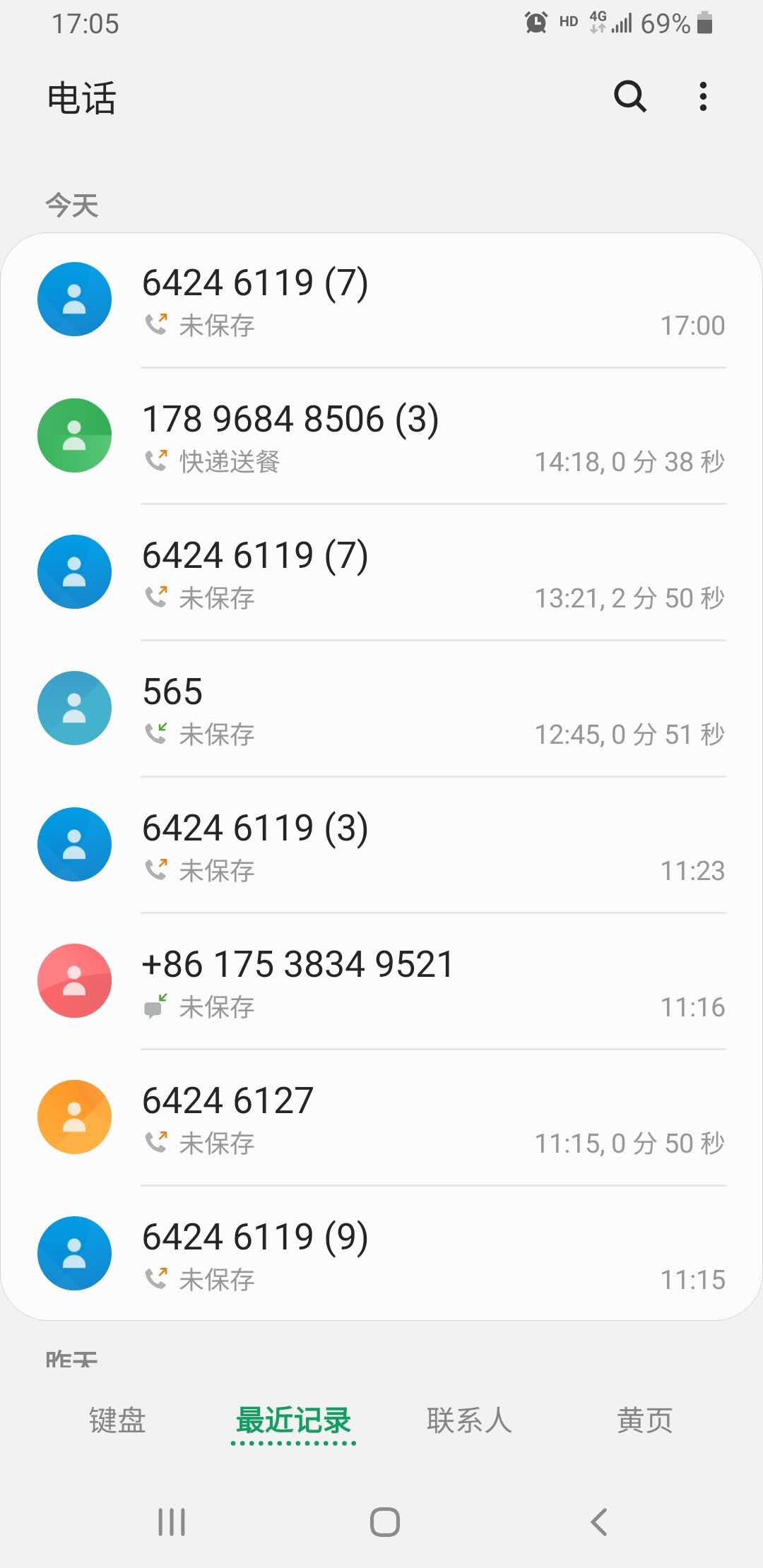Switch to the 联系人 tab

pyautogui.click(x=469, y=1420)
